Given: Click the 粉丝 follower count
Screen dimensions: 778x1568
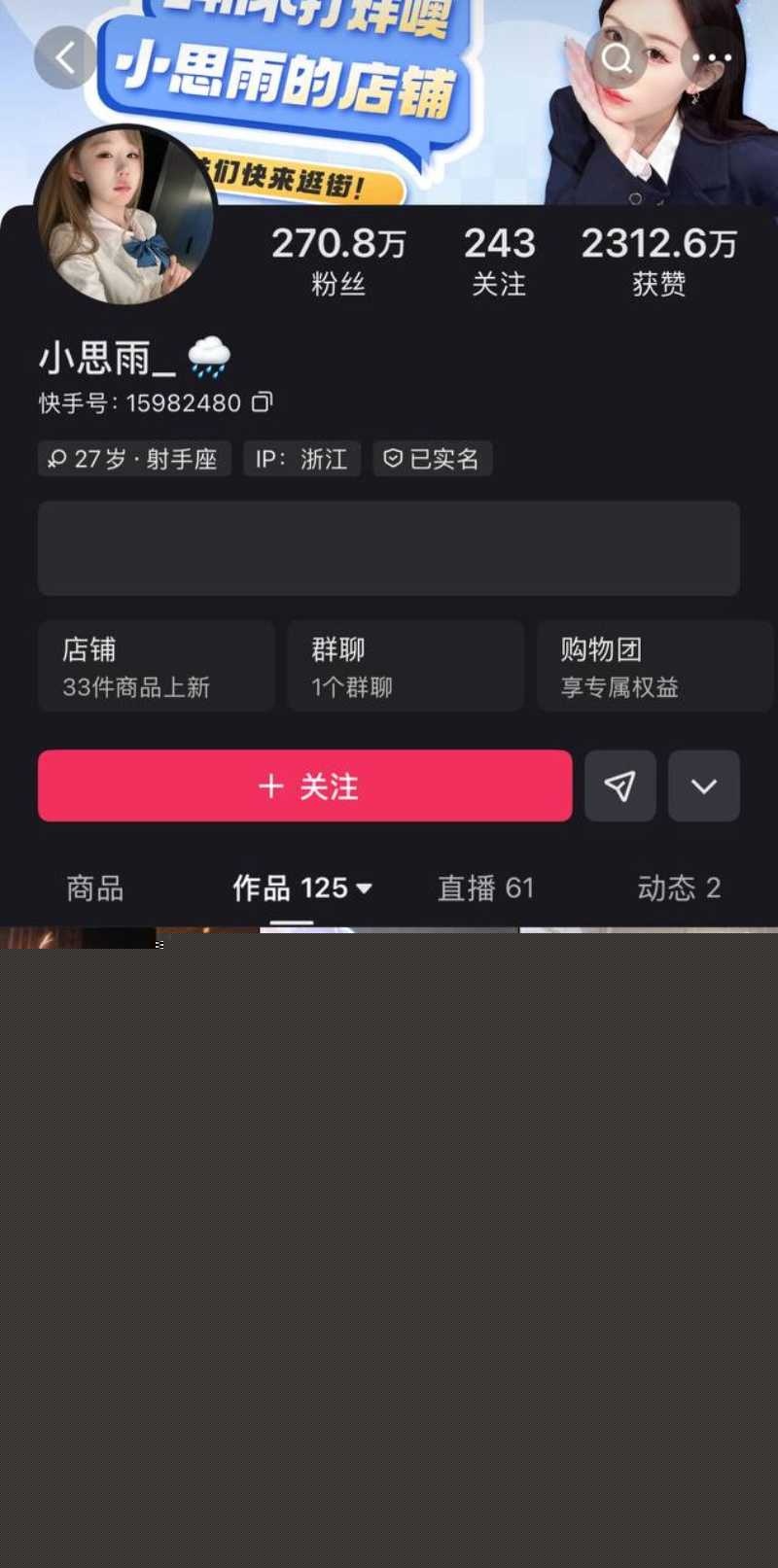Looking at the screenshot, I should (x=338, y=260).
